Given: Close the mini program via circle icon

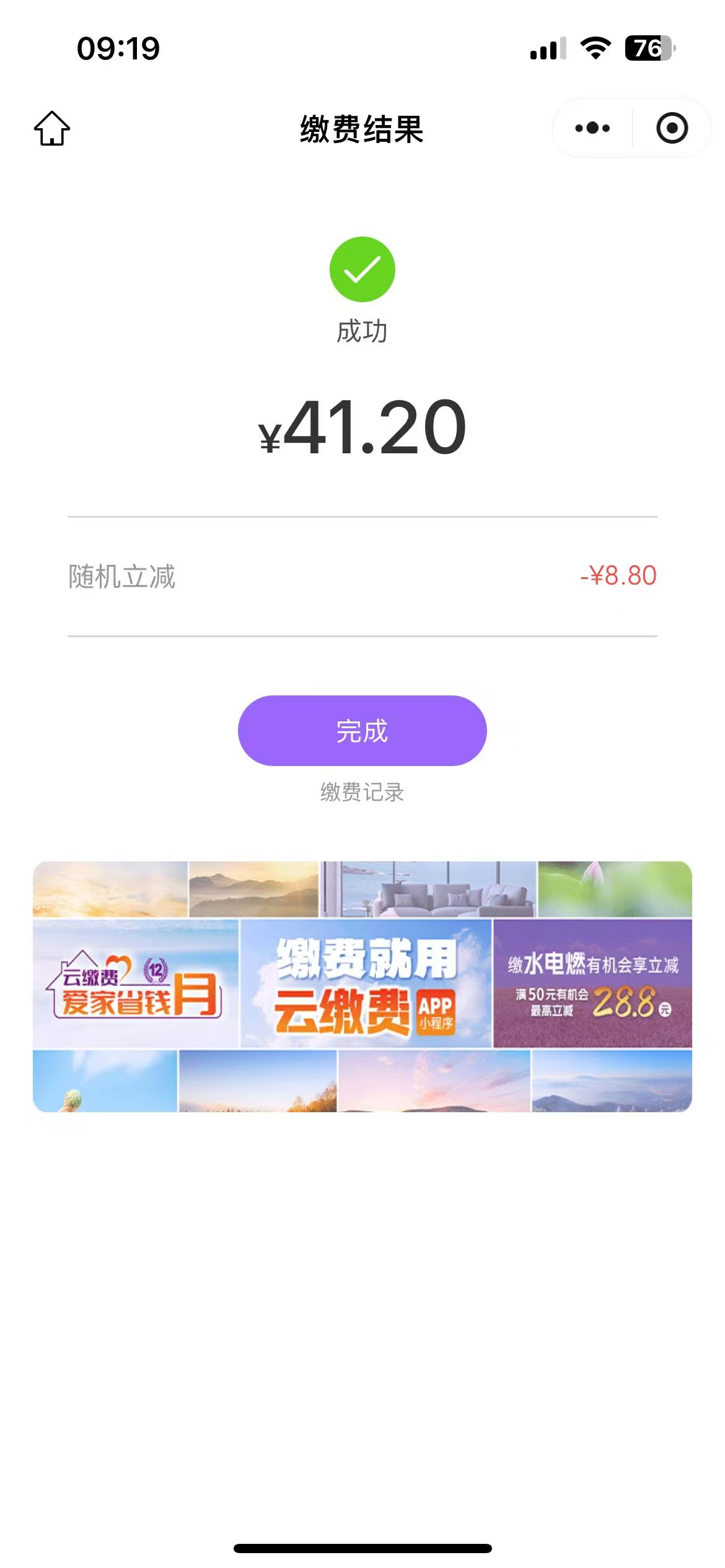Looking at the screenshot, I should tap(672, 128).
